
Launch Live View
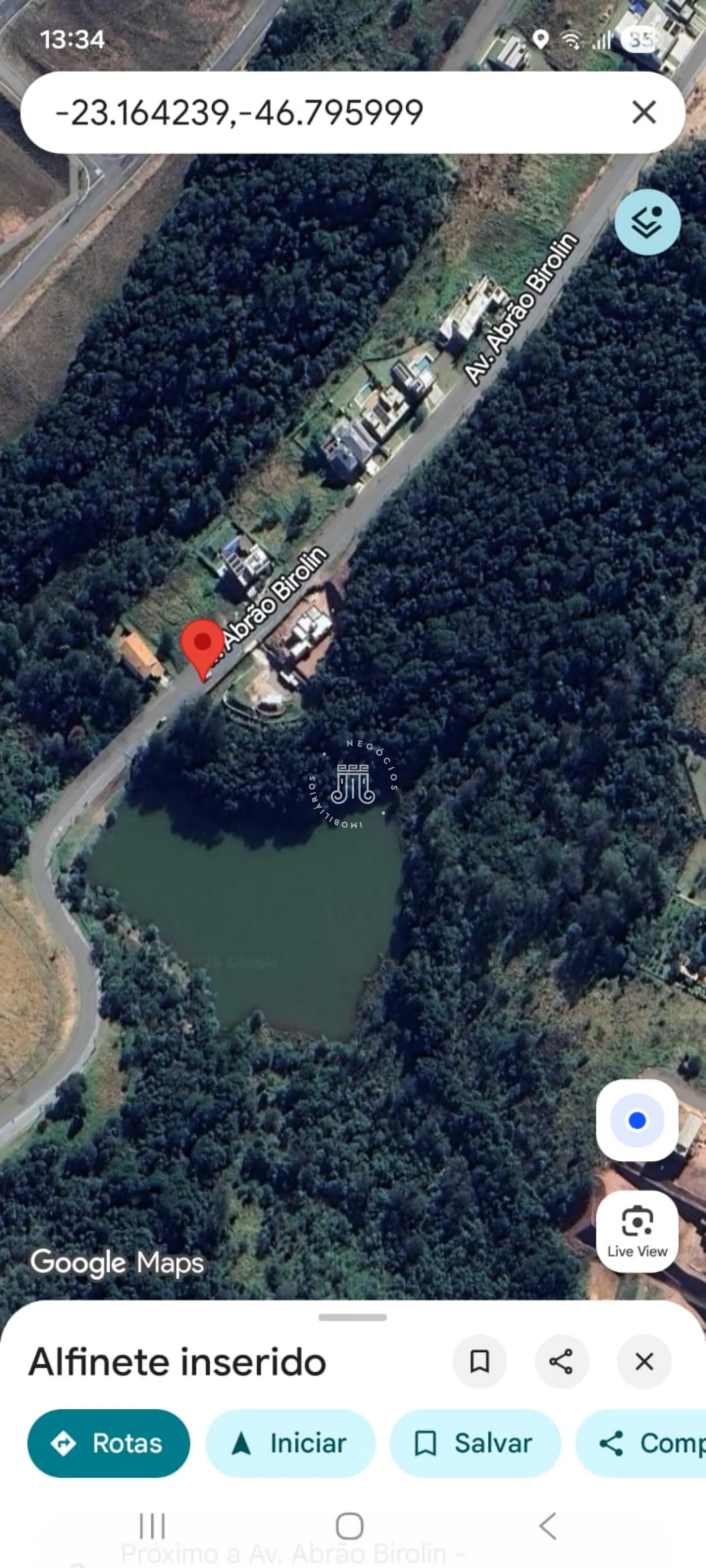pyautogui.click(x=637, y=1231)
